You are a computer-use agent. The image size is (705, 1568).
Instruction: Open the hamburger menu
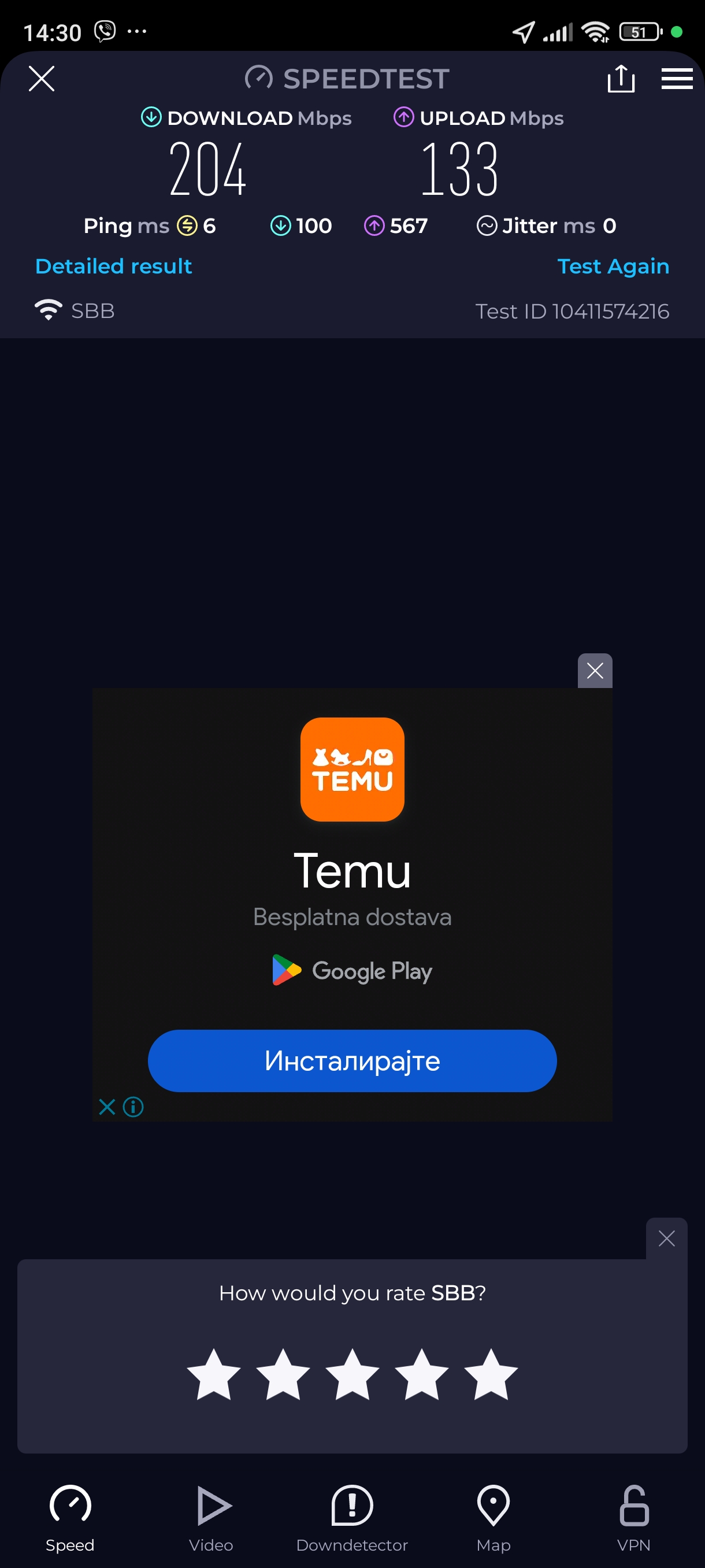(x=677, y=79)
